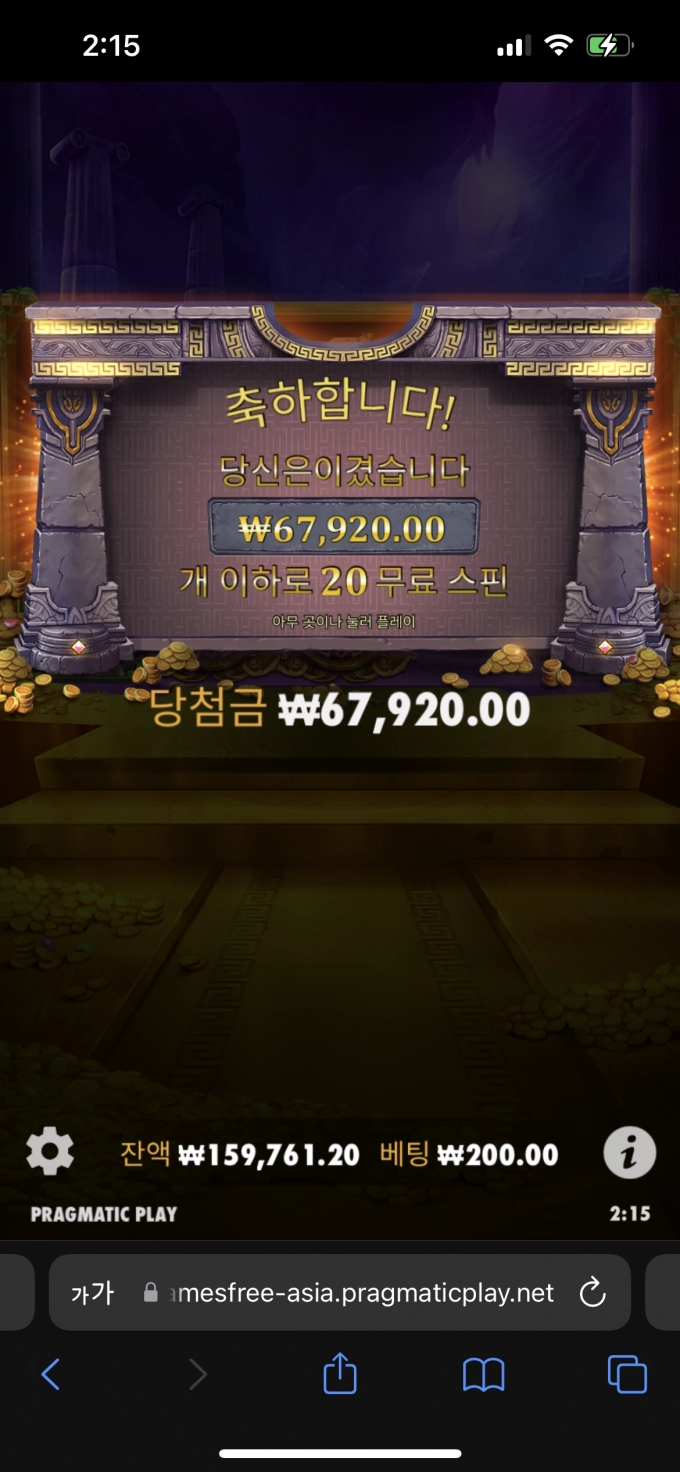Share this page from the toolbar

(x=340, y=1375)
